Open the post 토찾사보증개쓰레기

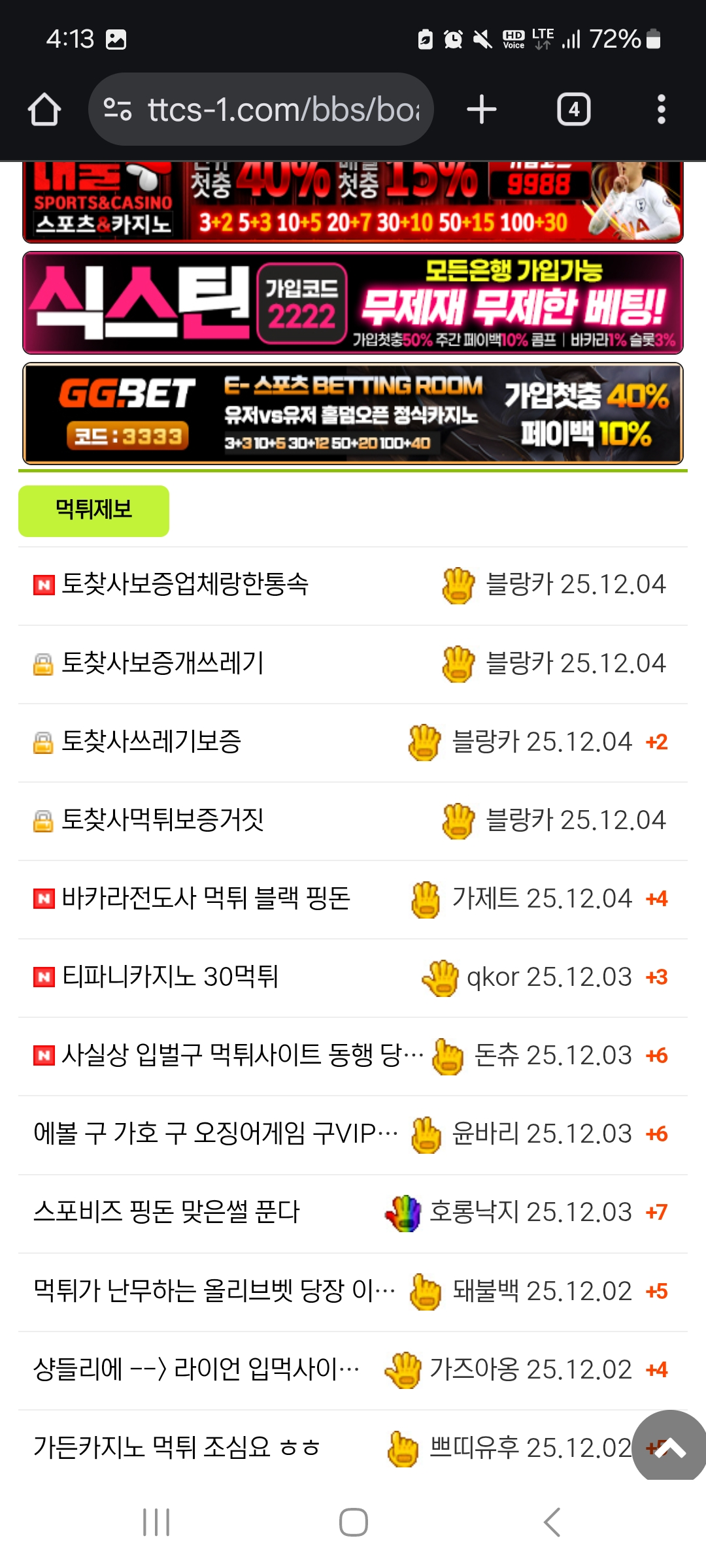162,663
